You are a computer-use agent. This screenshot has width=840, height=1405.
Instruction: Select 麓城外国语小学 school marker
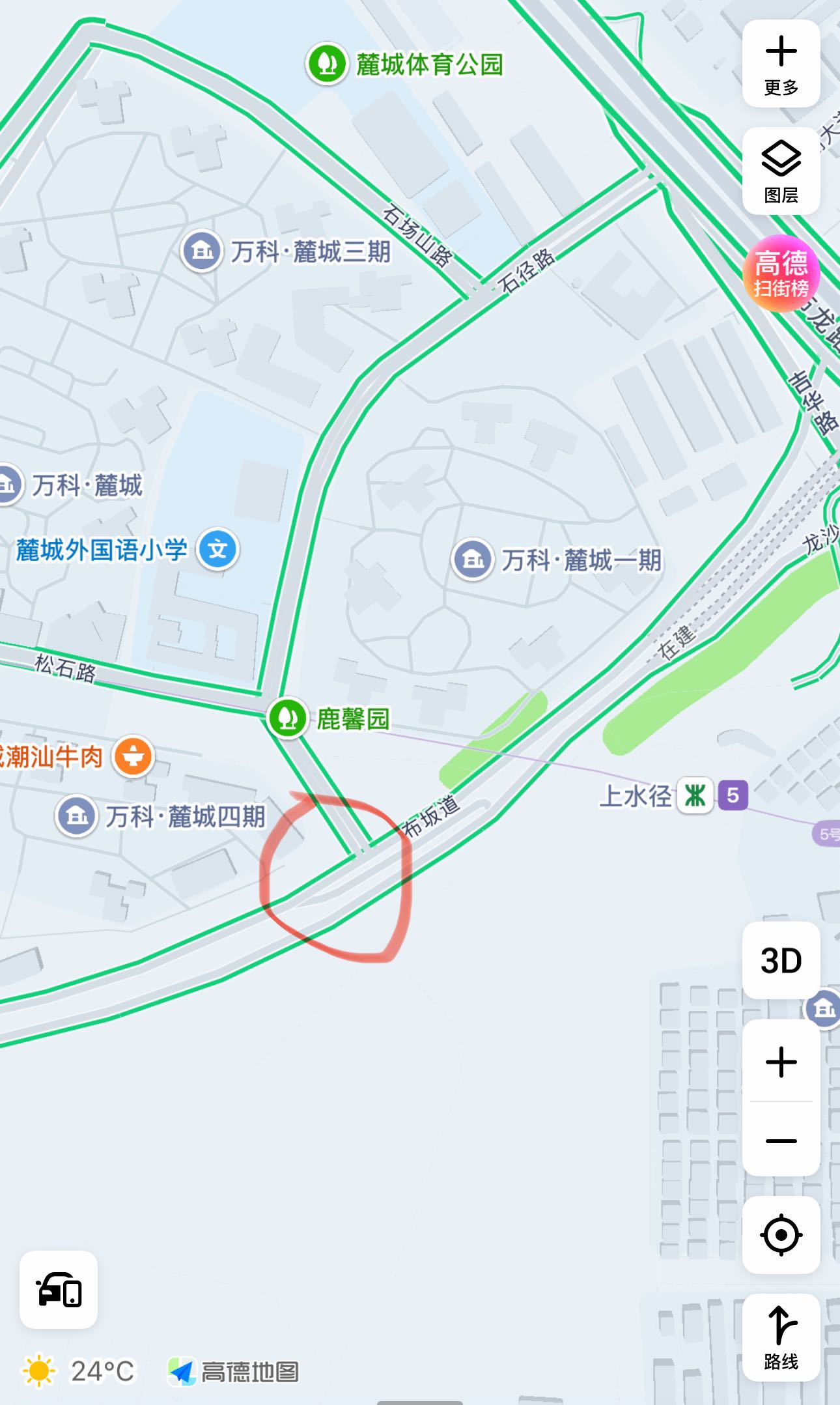click(x=217, y=548)
